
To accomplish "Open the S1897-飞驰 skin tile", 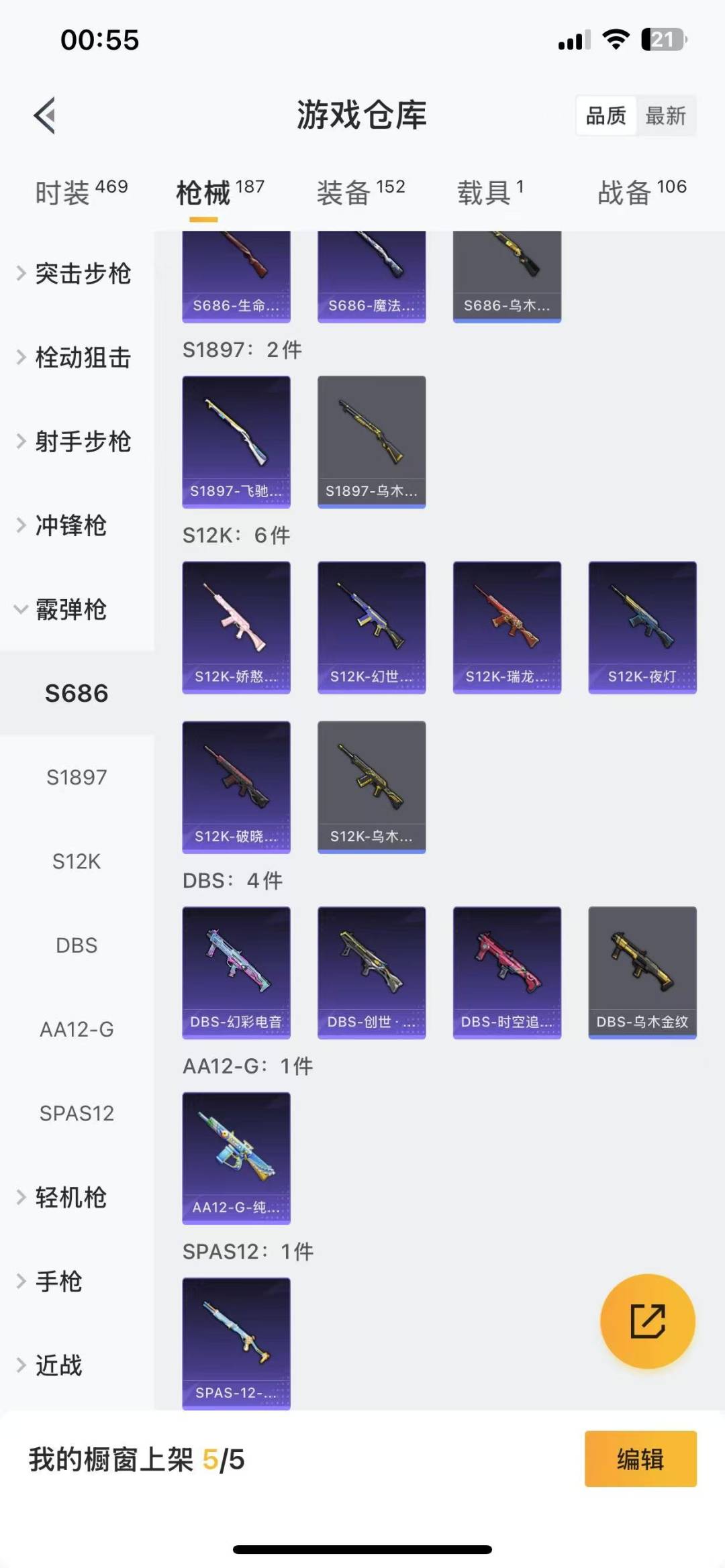I will click(236, 441).
